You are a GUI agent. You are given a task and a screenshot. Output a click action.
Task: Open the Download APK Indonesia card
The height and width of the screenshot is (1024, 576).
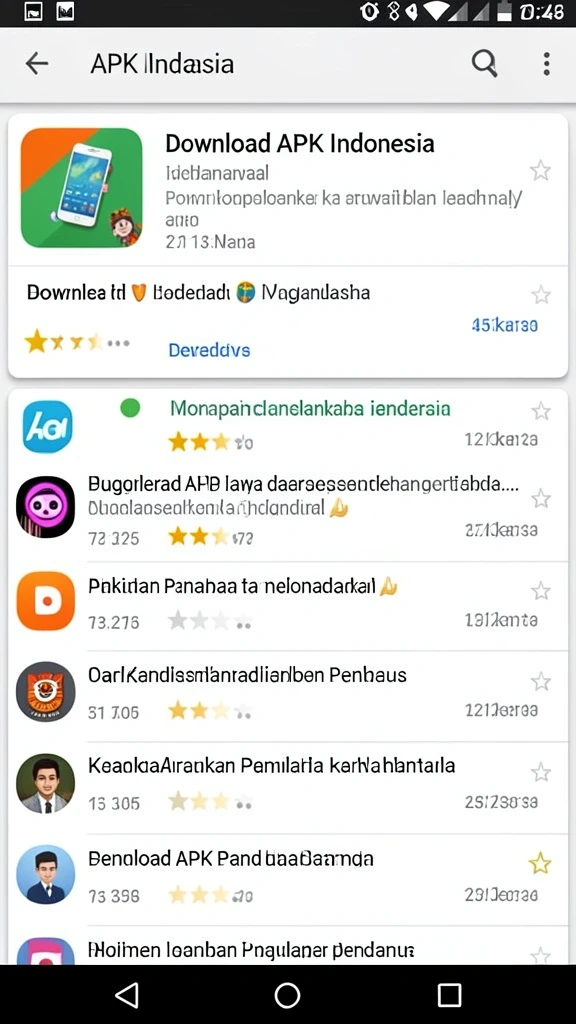(x=288, y=190)
